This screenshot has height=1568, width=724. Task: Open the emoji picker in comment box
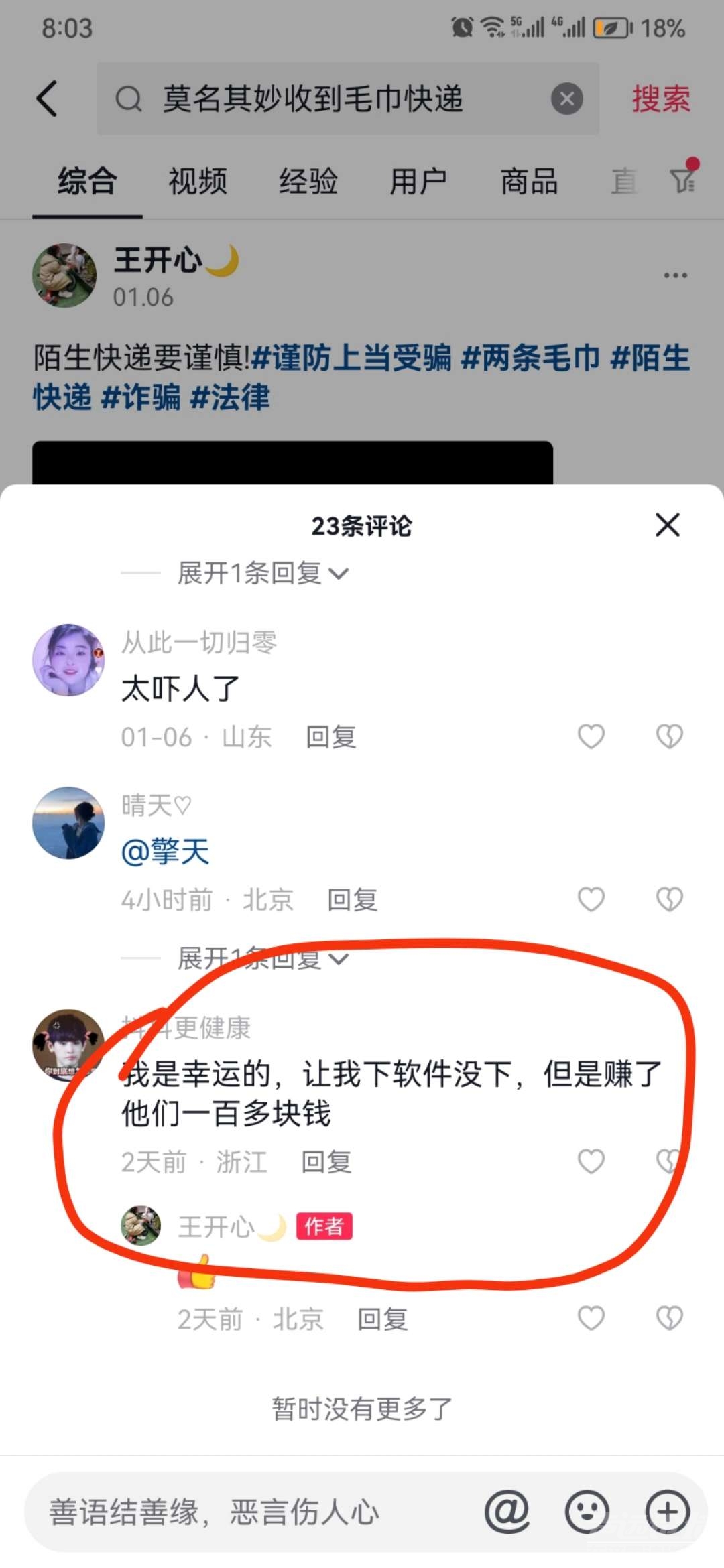point(587,1512)
